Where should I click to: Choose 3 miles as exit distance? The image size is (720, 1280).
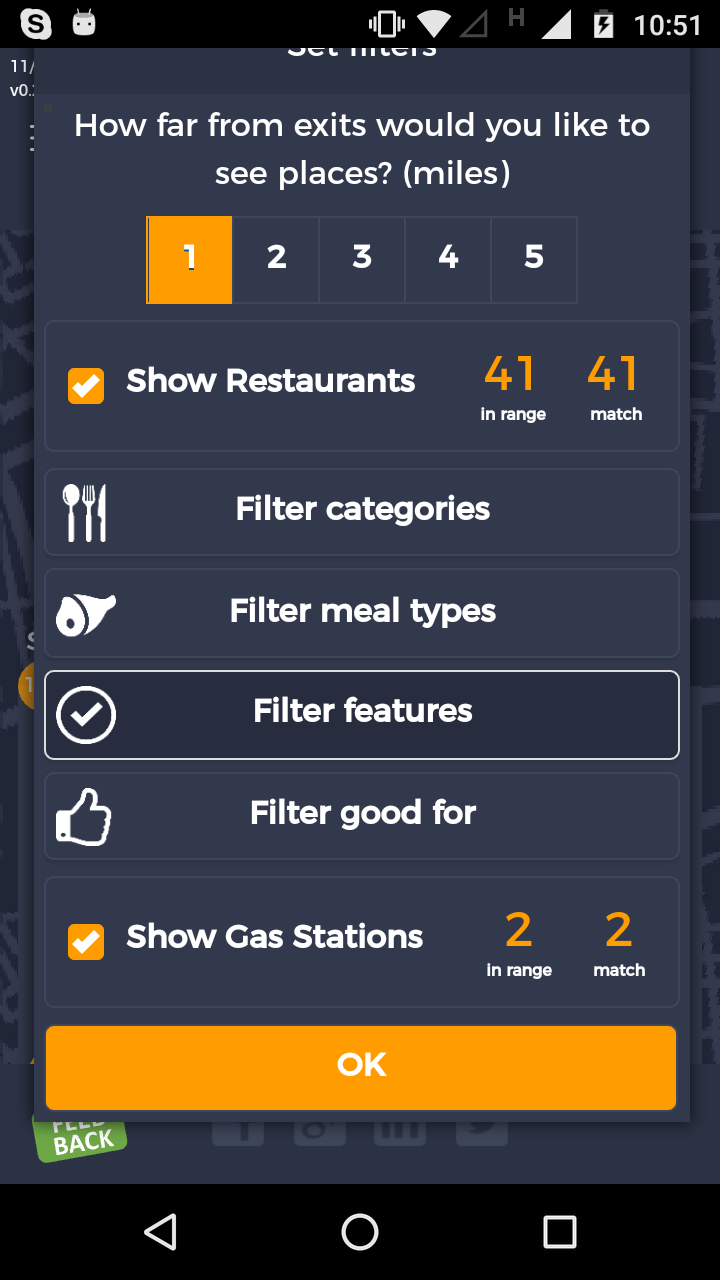362,259
